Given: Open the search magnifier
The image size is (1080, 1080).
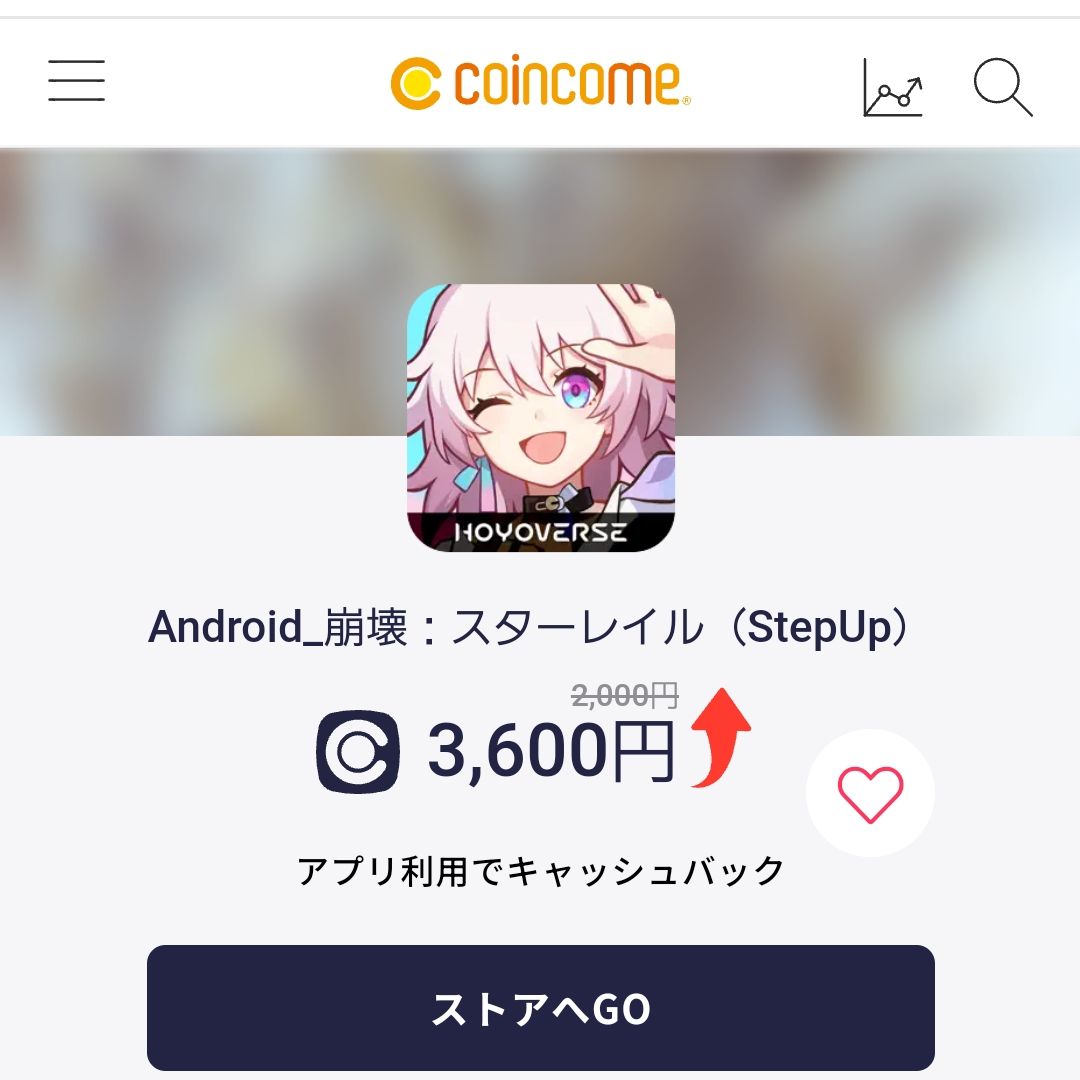Looking at the screenshot, I should tap(1002, 87).
